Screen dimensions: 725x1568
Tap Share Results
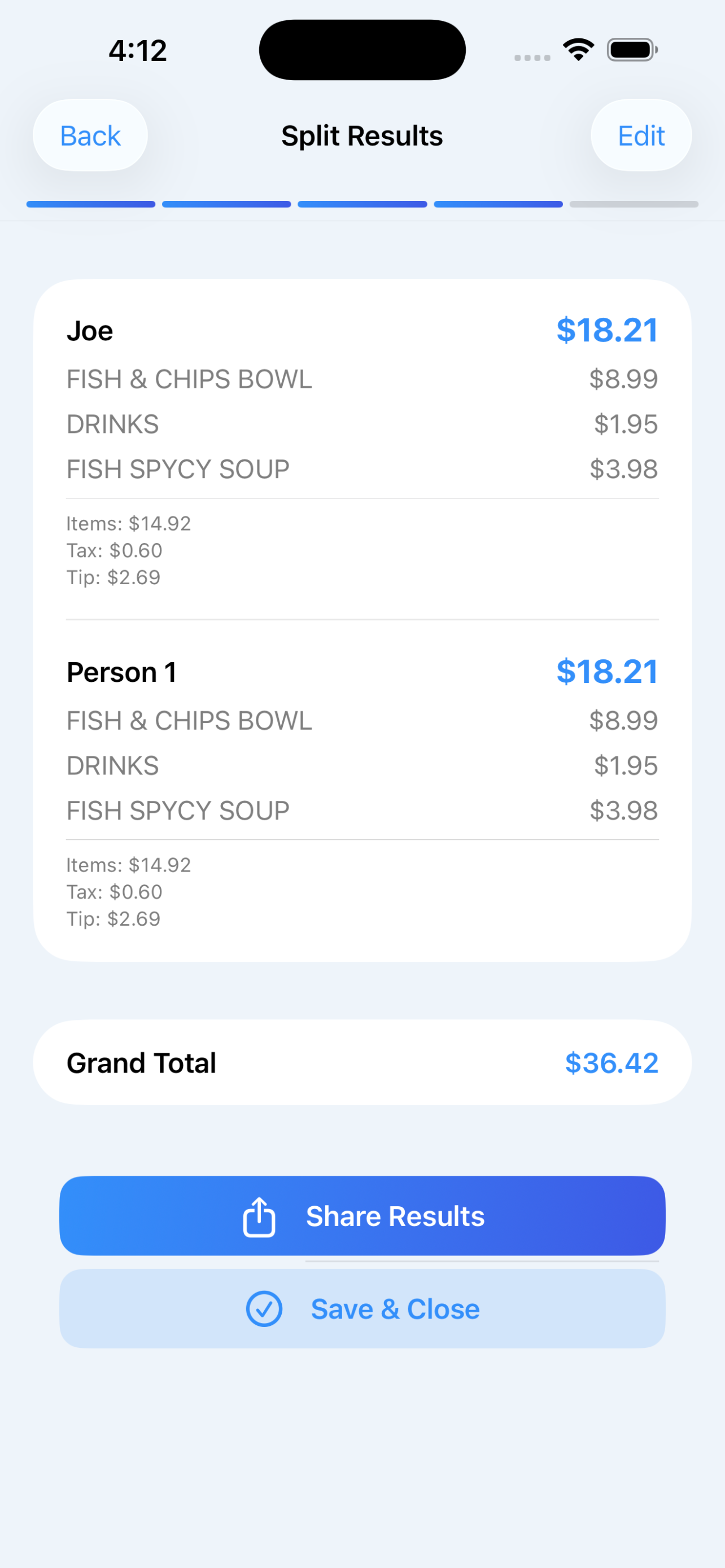362,1215
